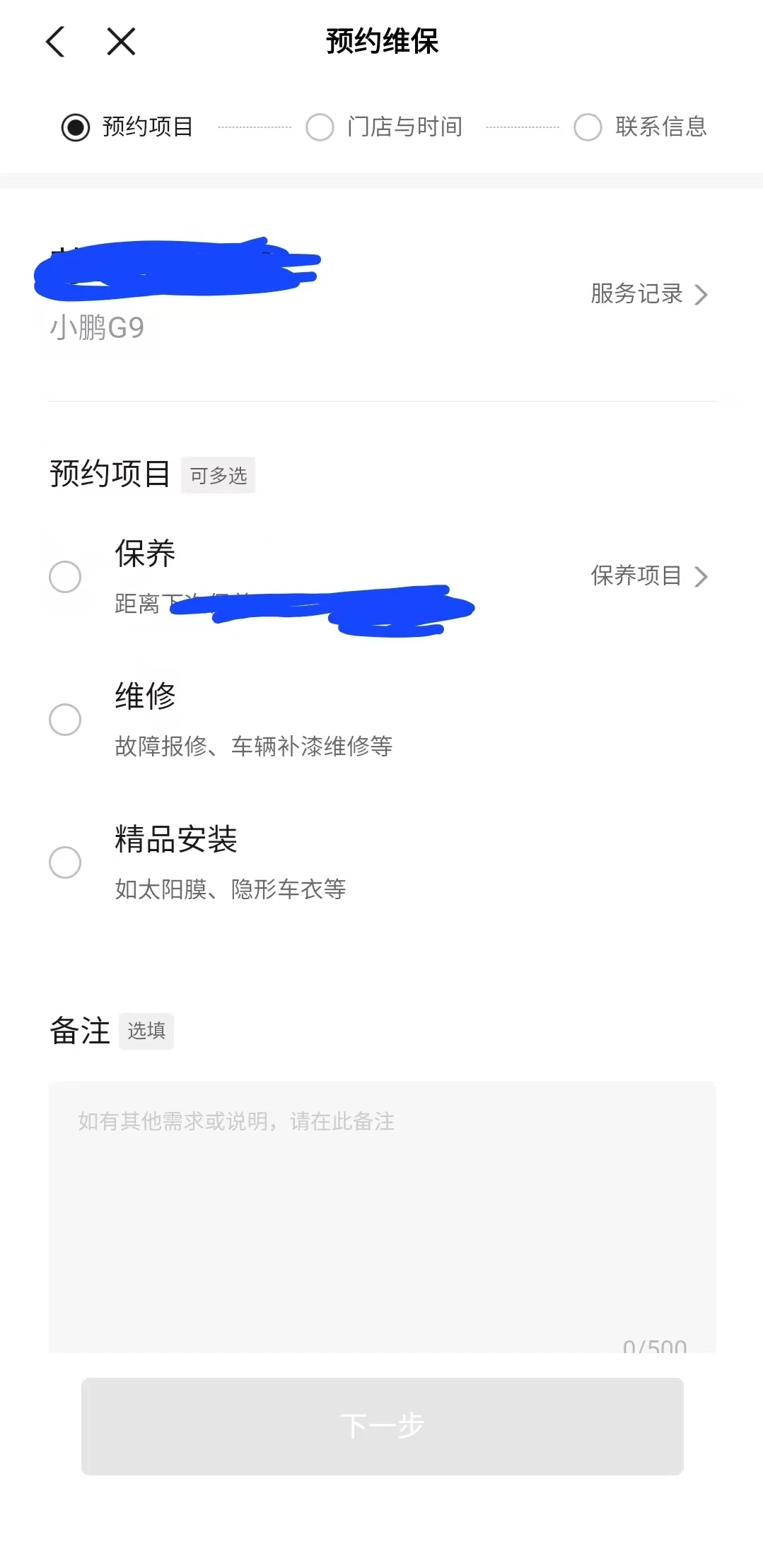This screenshot has width=763, height=1568.
Task: Open 保养项目 details
Action: tap(649, 576)
